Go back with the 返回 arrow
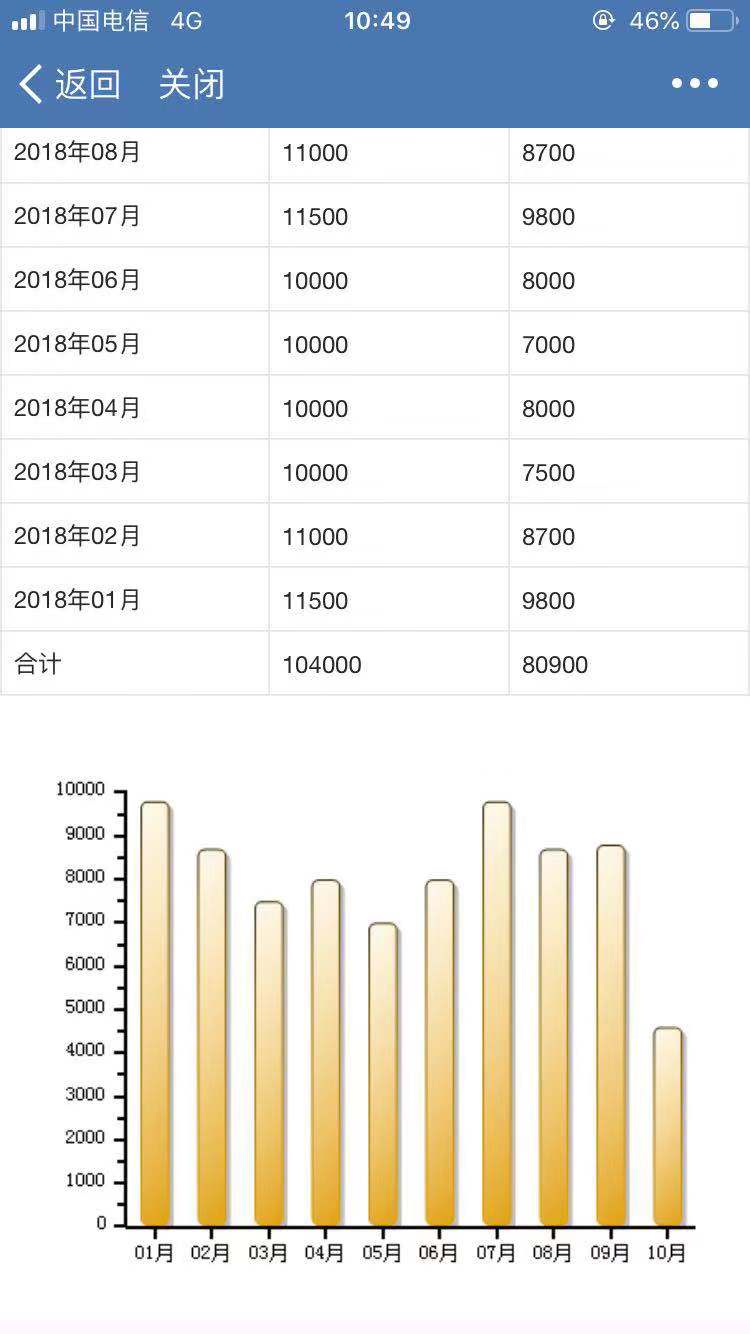This screenshot has width=750, height=1334. coord(70,84)
